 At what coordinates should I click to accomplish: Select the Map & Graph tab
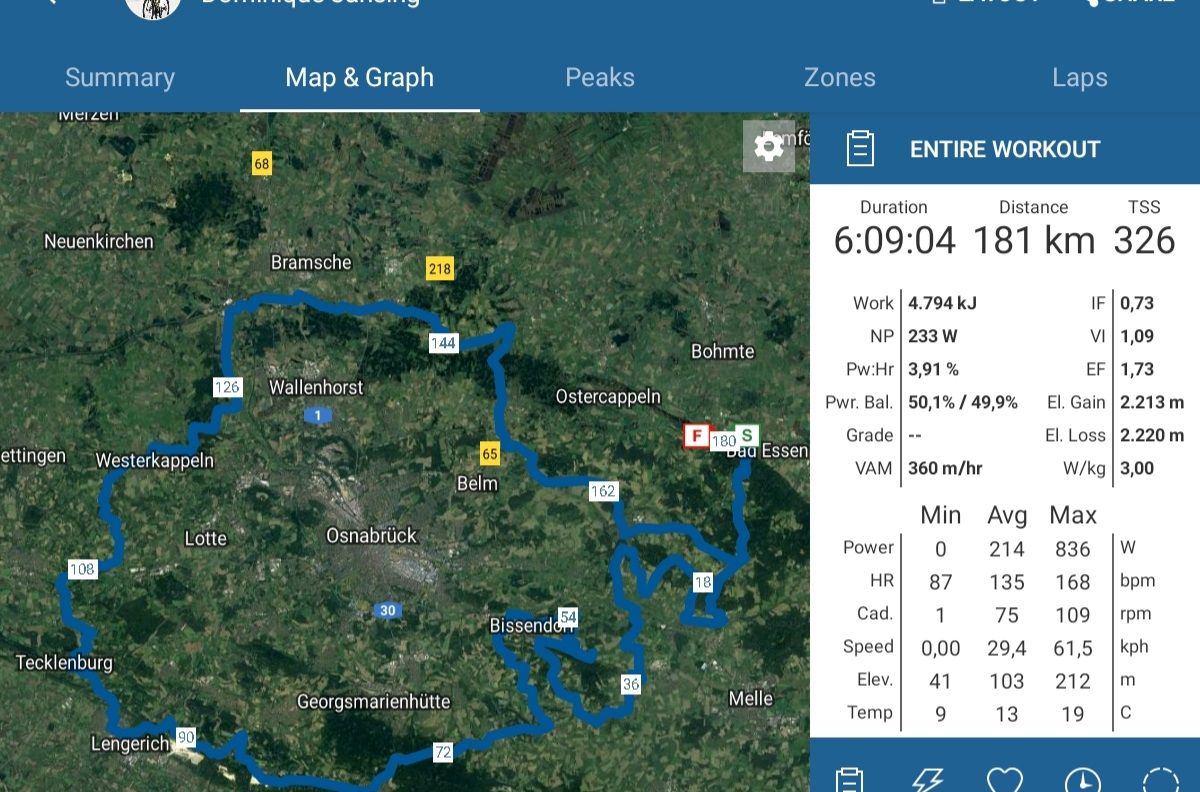click(360, 78)
